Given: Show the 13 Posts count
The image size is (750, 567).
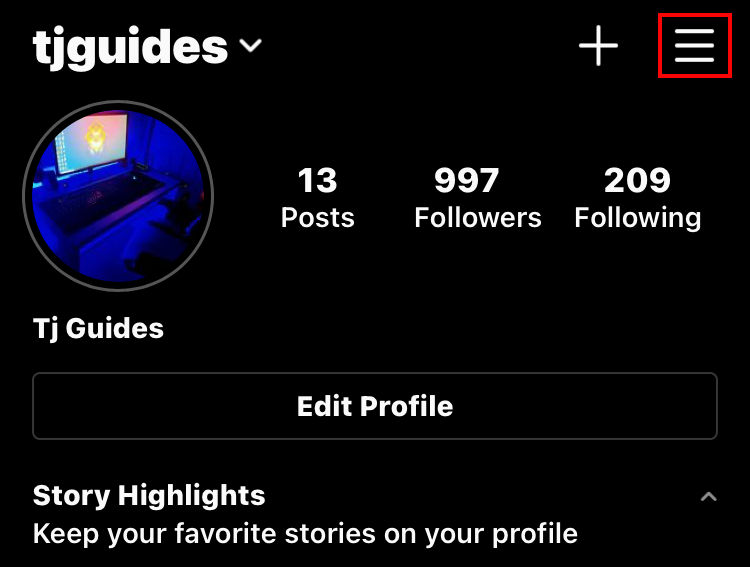Looking at the screenshot, I should (x=317, y=197).
